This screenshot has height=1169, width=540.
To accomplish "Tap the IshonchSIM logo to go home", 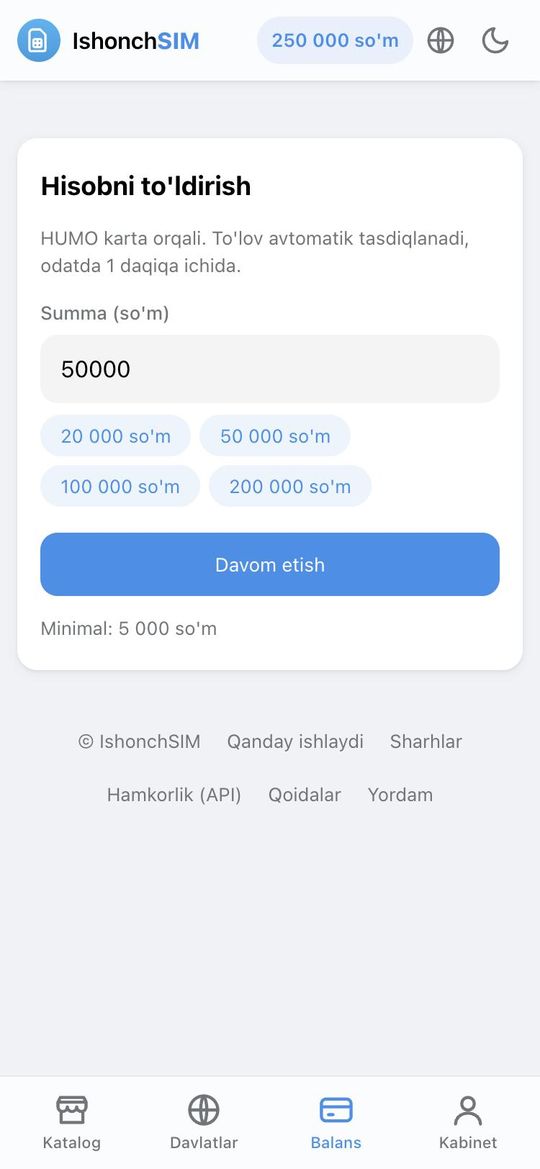I will [108, 40].
